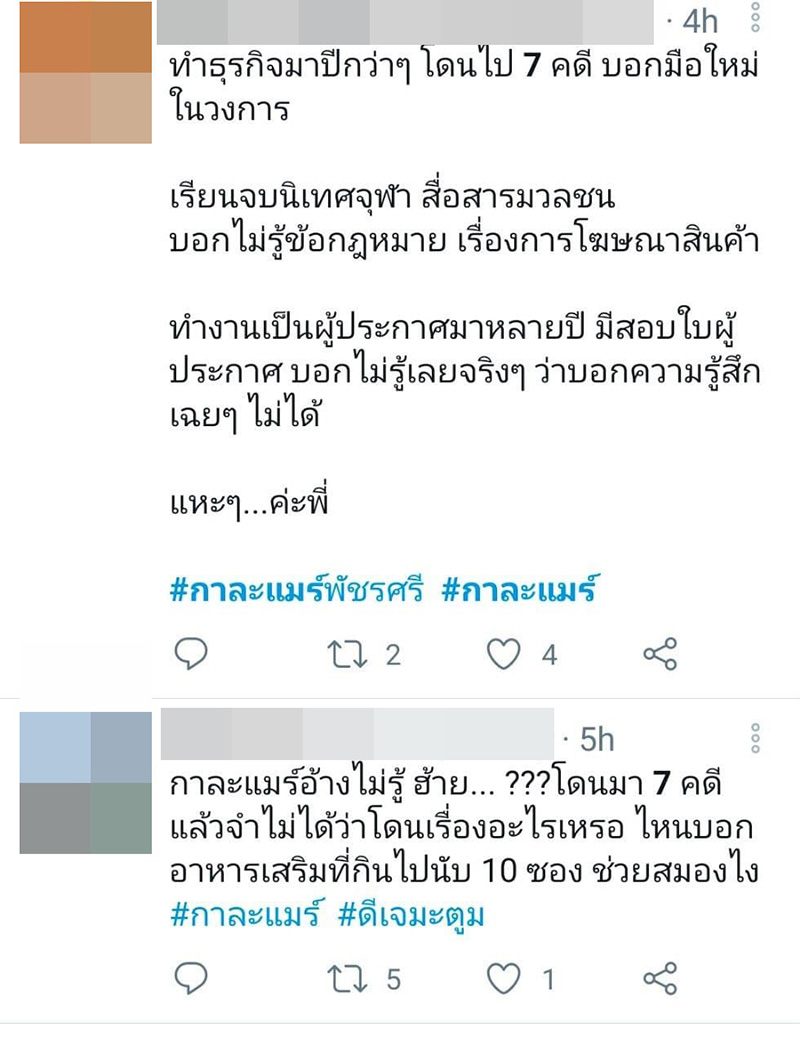
Task: Open the share menu on the top tweet
Action: click(661, 655)
